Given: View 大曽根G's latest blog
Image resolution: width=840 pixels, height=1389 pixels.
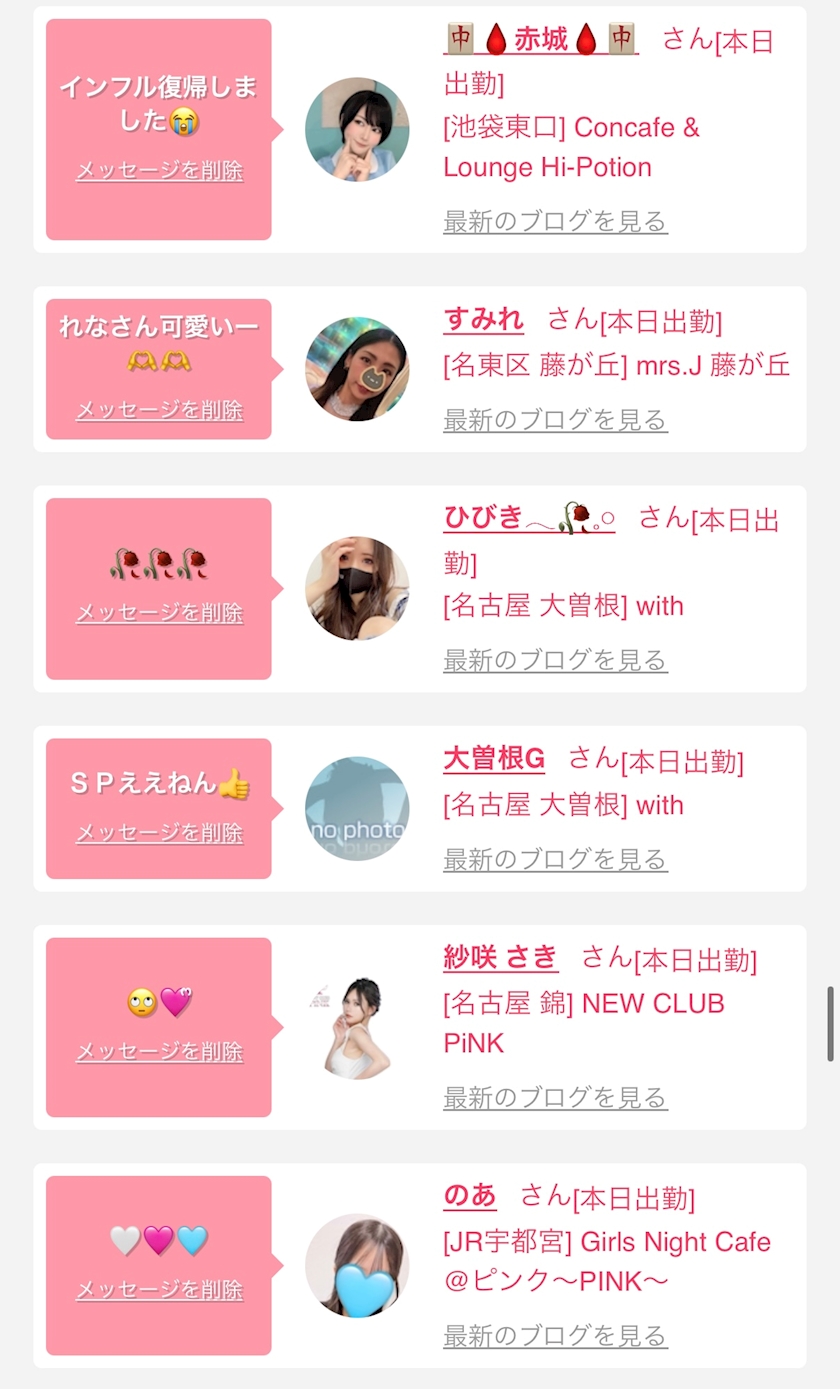Looking at the screenshot, I should coord(555,859).
